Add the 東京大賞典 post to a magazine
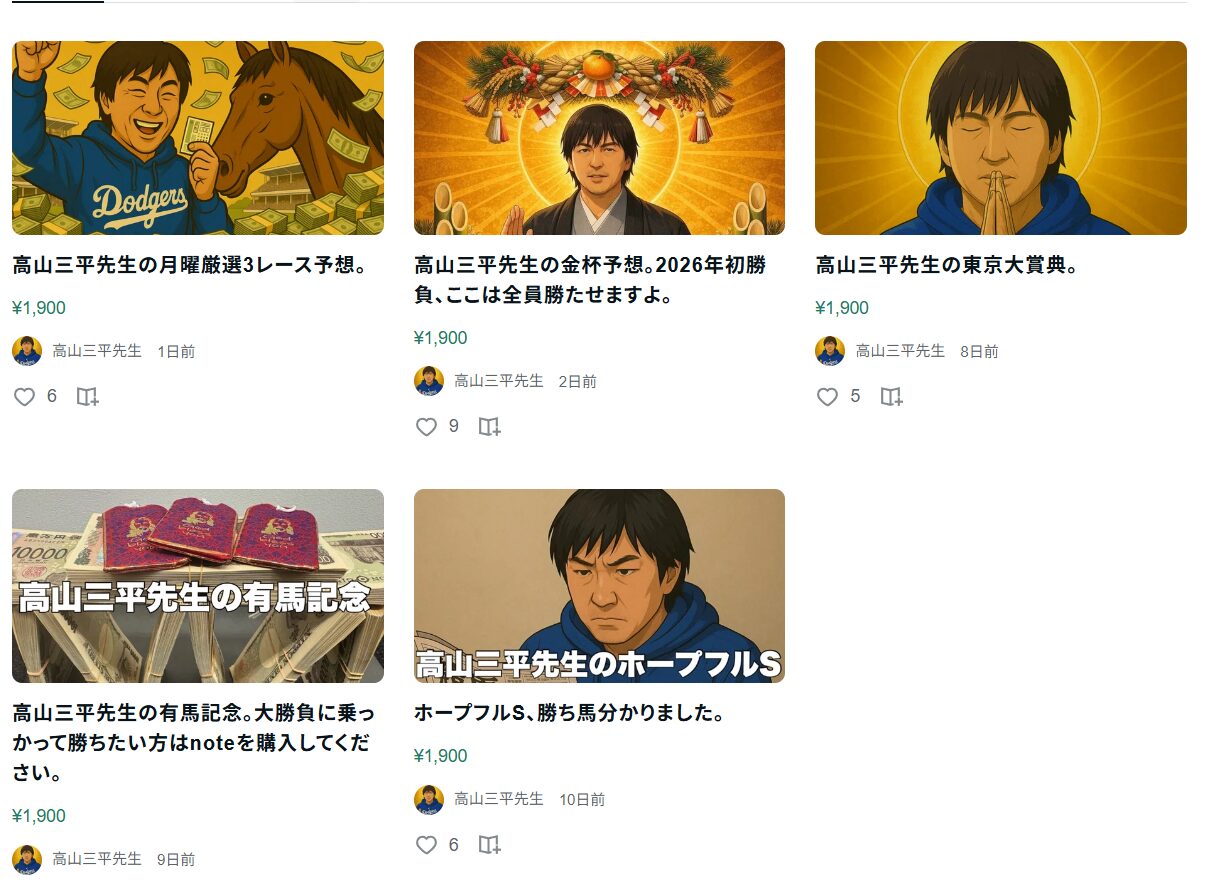 891,397
